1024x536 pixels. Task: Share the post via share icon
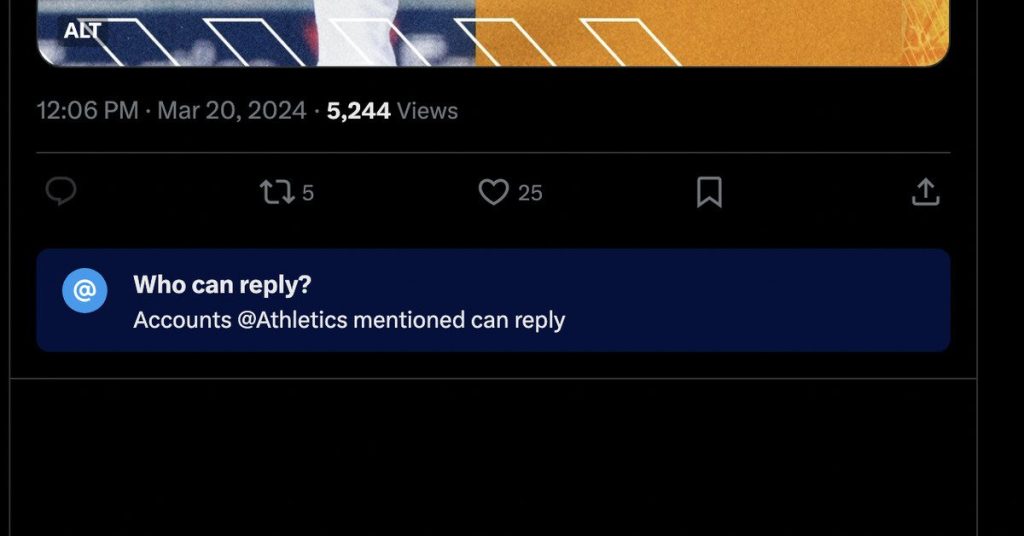(x=926, y=192)
